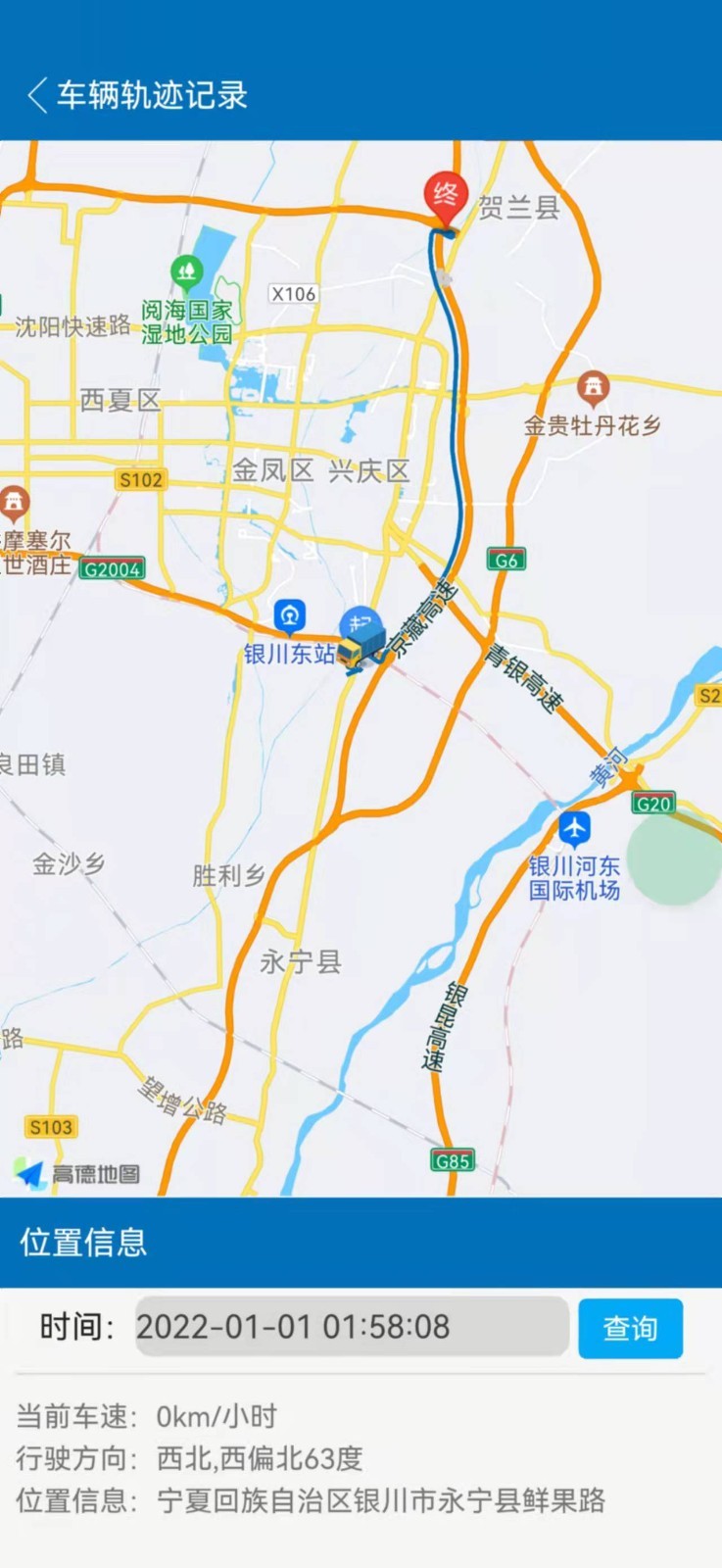Tap the 查询 query button
722x1568 pixels.
click(x=630, y=1328)
